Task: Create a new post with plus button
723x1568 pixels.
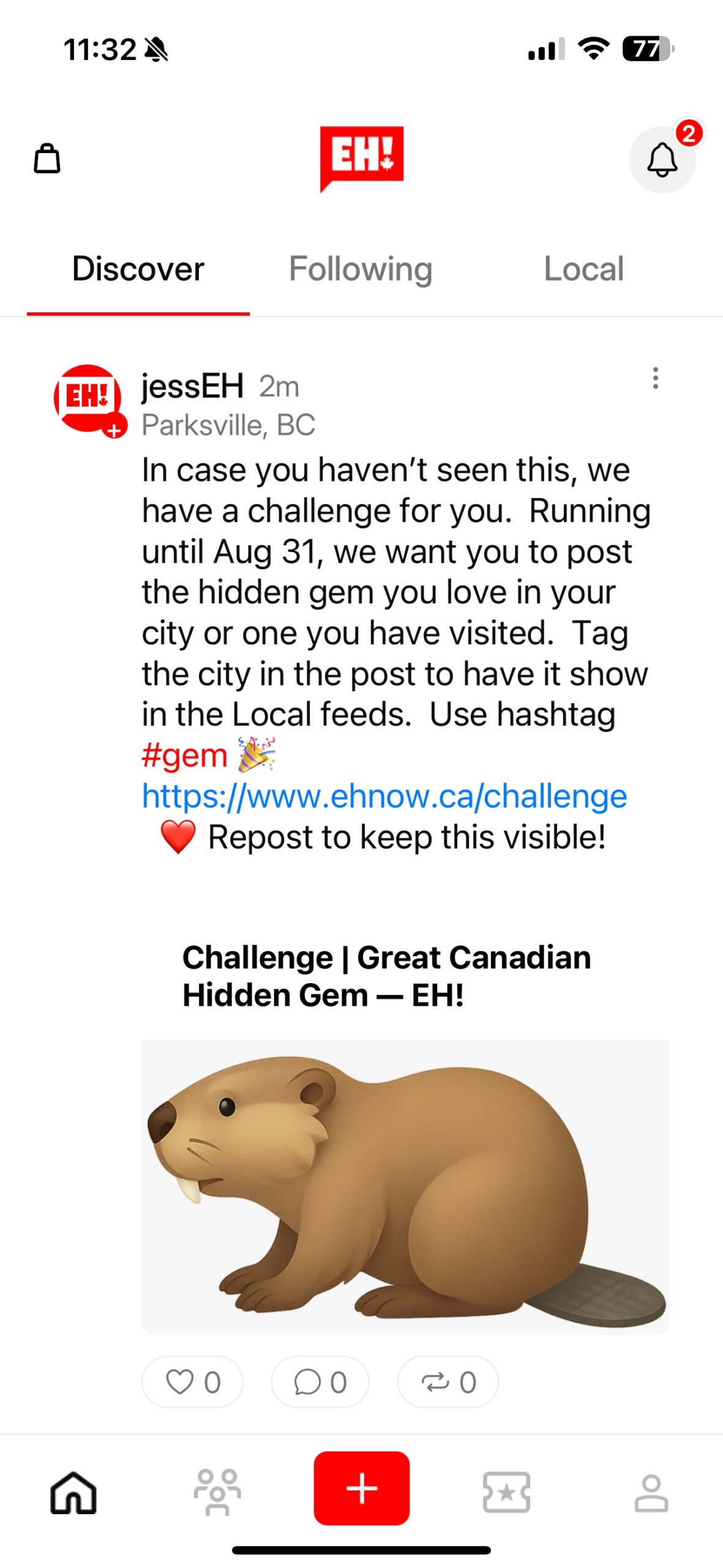Action: [361, 1488]
